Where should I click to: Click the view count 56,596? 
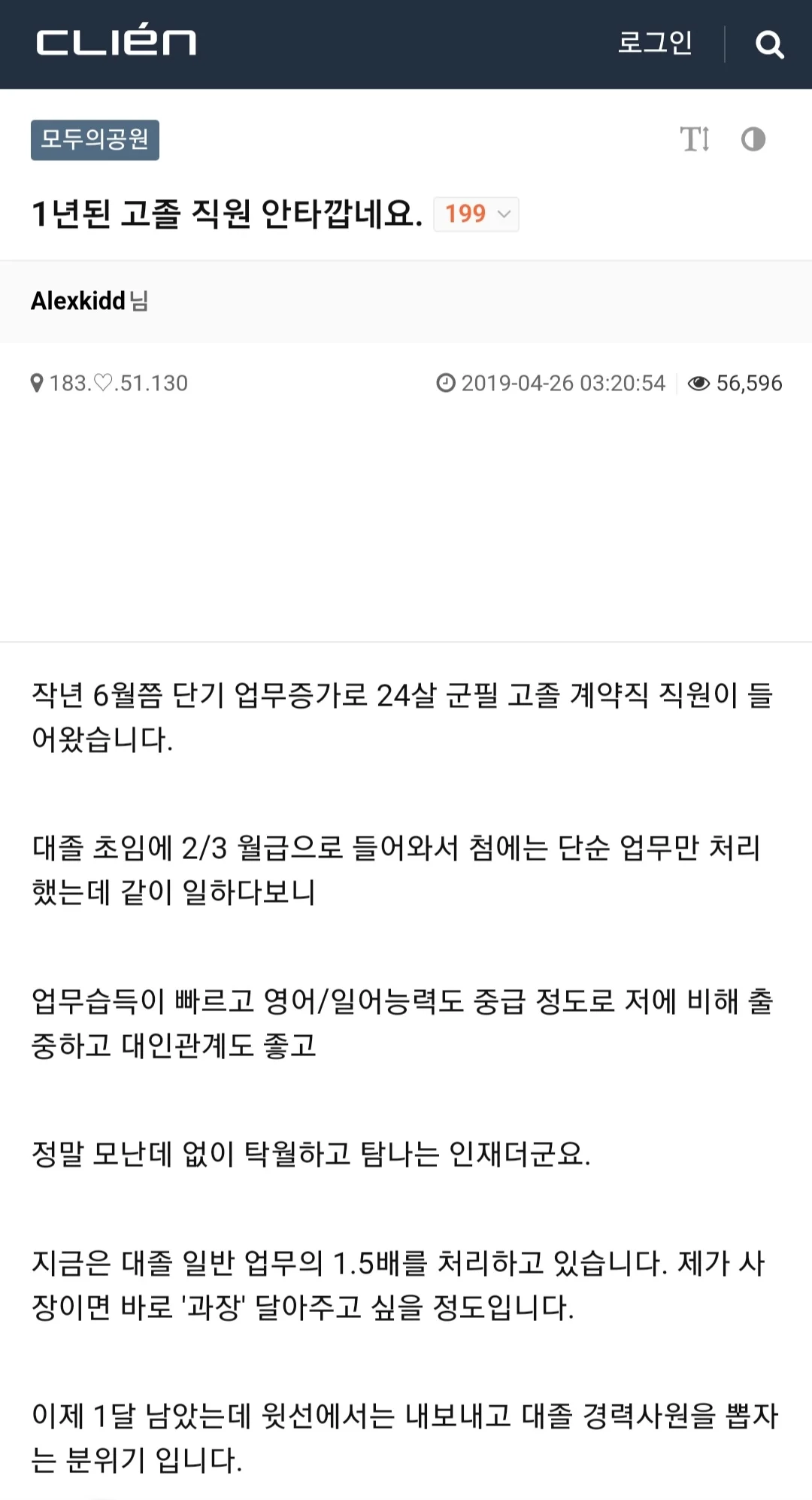[x=748, y=384]
